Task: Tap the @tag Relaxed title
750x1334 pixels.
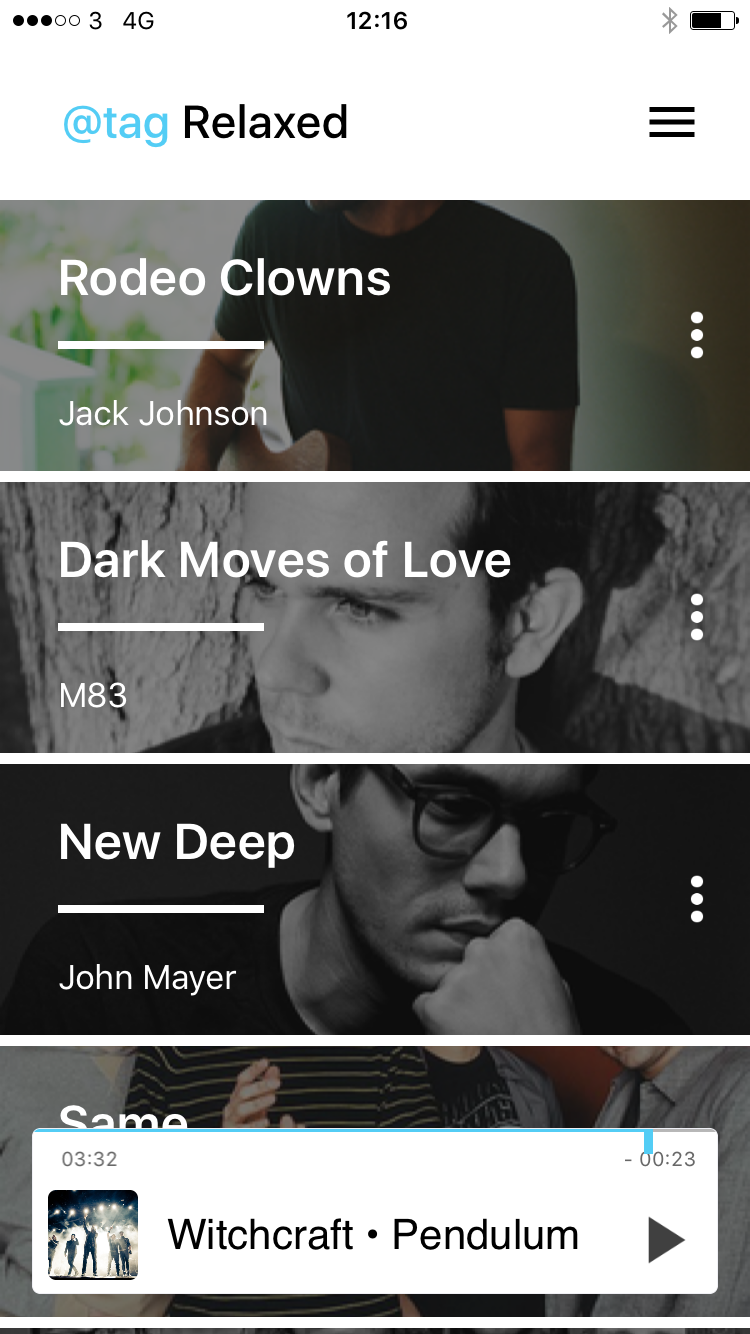Action: [x=205, y=123]
